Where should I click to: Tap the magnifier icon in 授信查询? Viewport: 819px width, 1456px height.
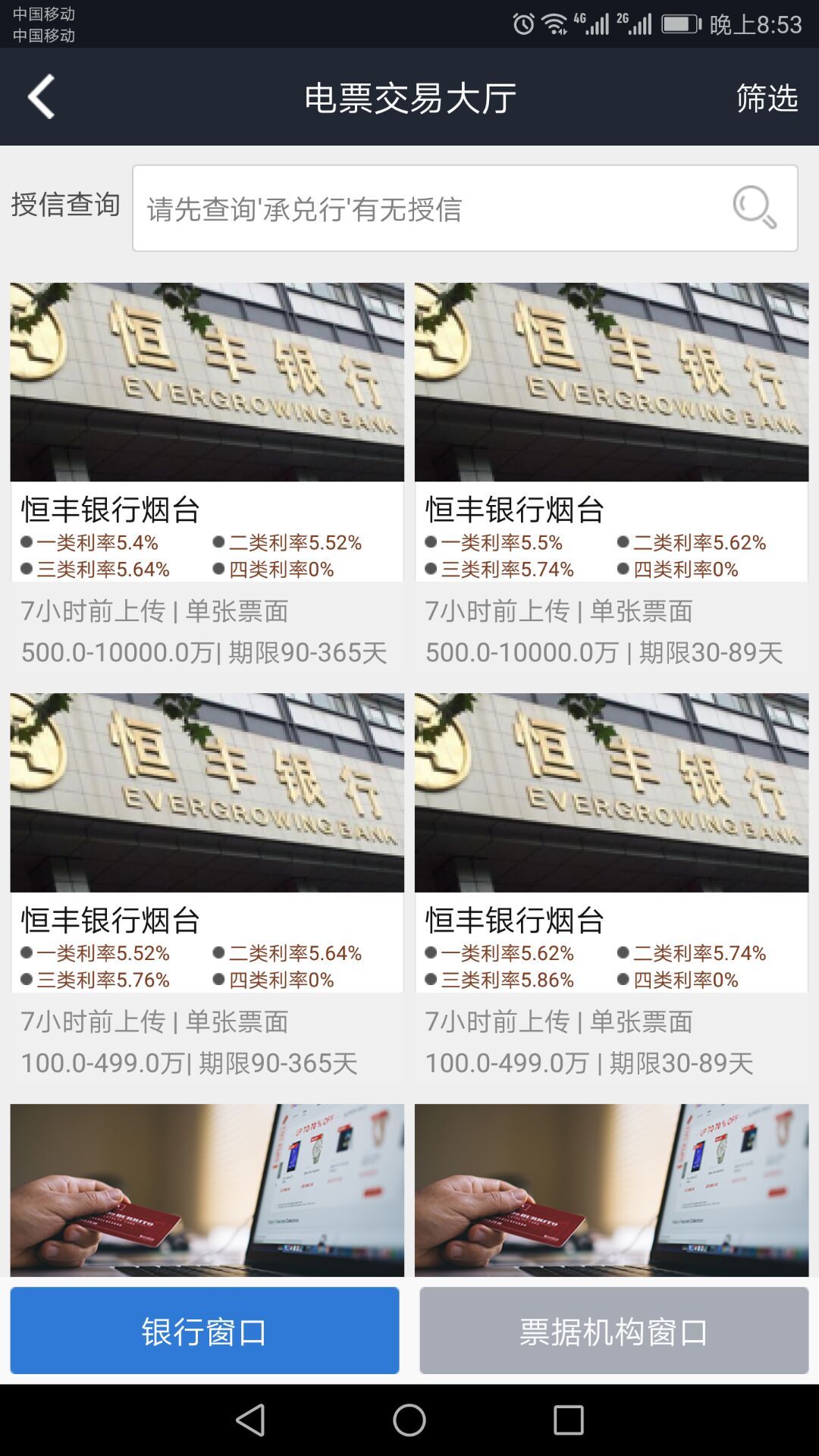pyautogui.click(x=754, y=207)
